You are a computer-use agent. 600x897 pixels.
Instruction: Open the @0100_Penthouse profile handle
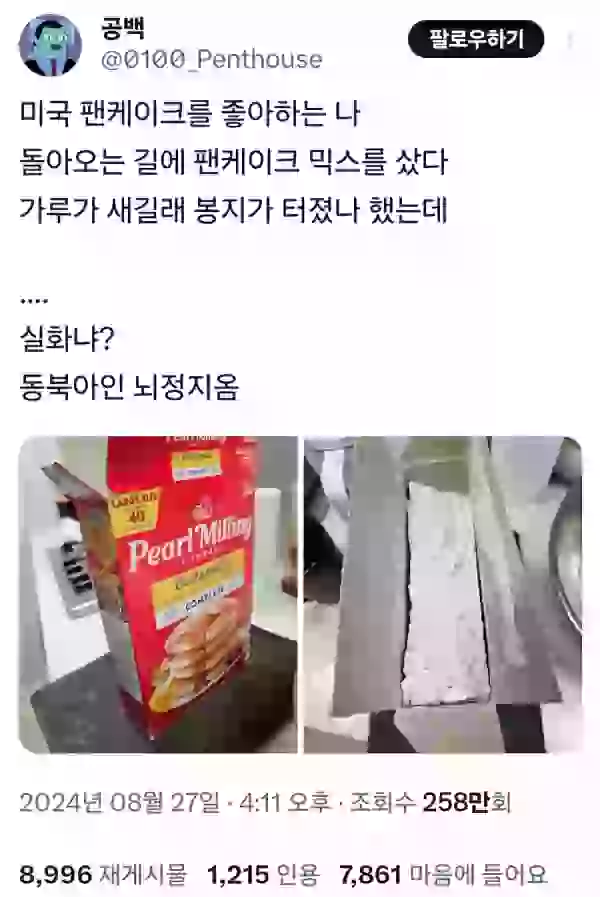(x=211, y=59)
